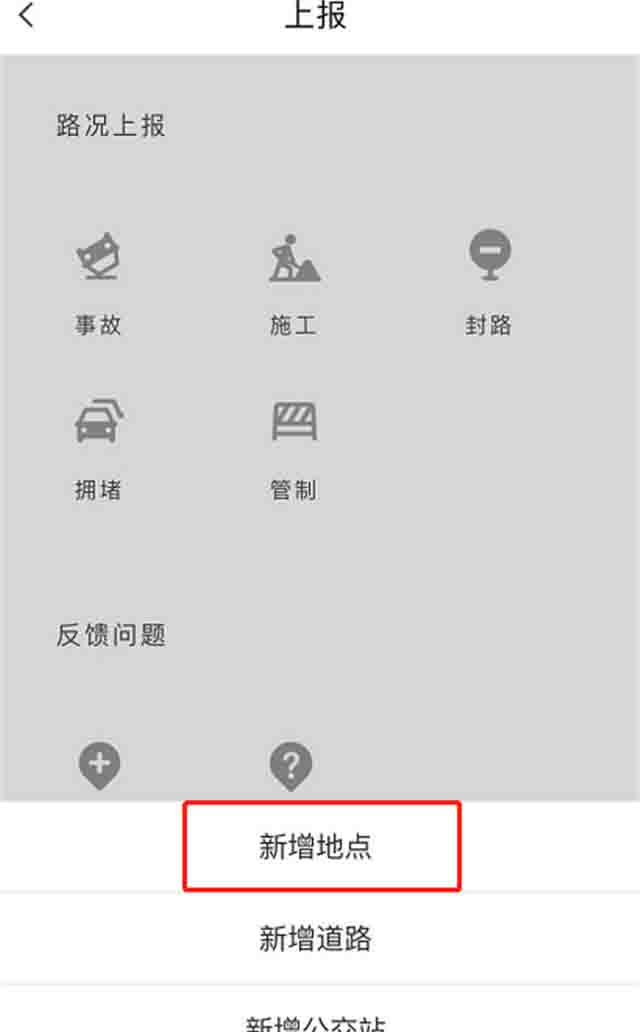Report an accident with 事故
640x1032 pixels.
tap(98, 280)
